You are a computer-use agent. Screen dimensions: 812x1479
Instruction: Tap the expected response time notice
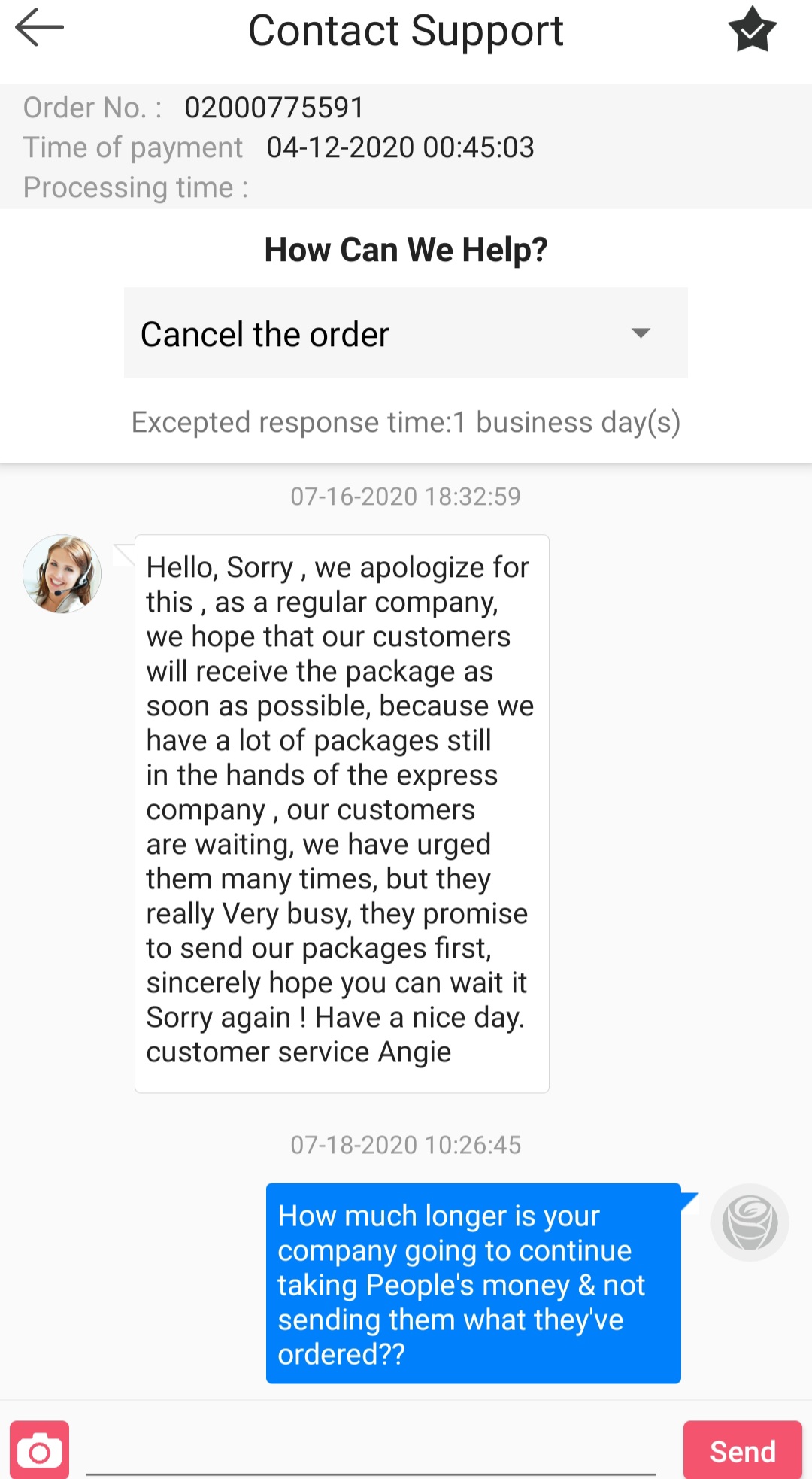406,422
